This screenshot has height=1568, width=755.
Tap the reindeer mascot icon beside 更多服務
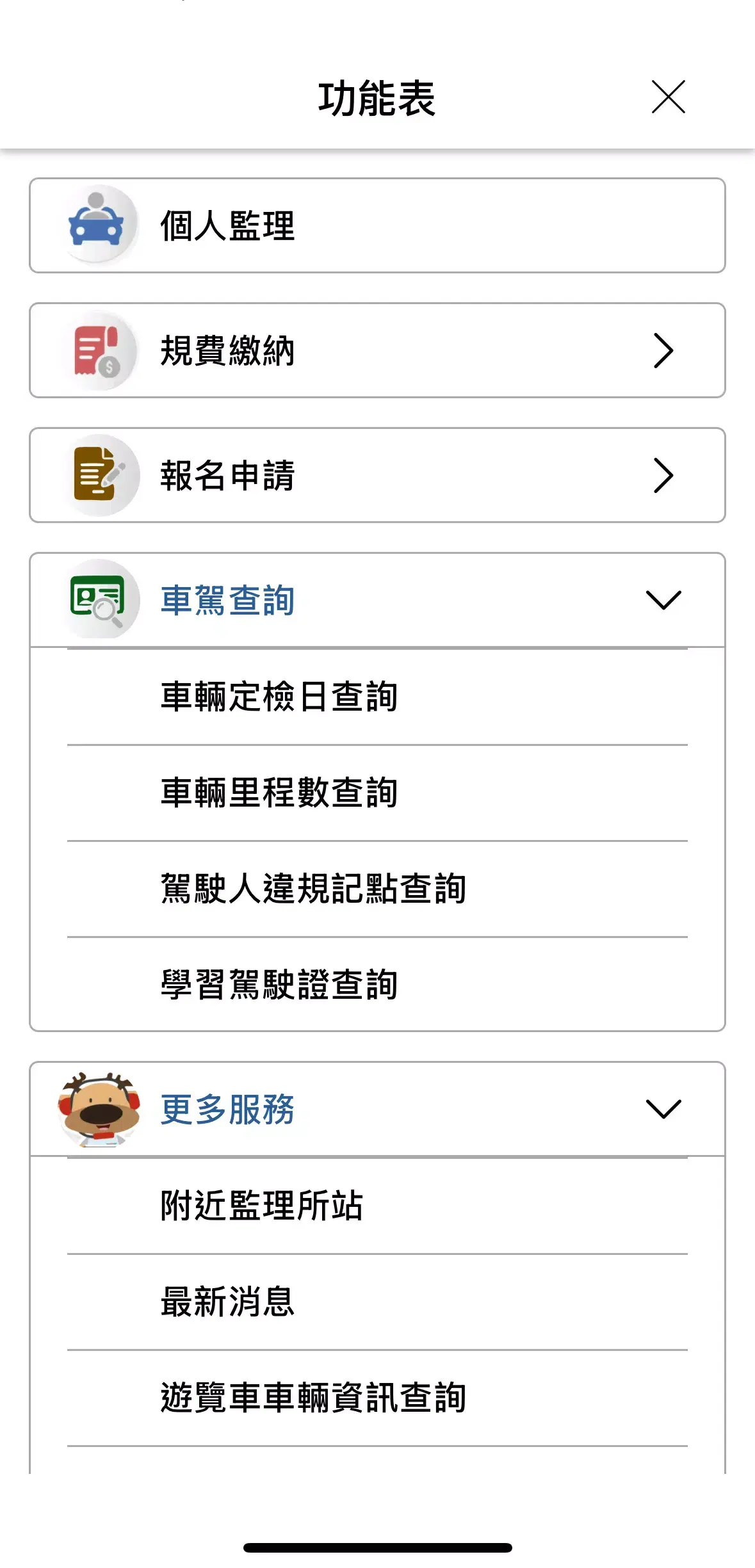tap(99, 1111)
